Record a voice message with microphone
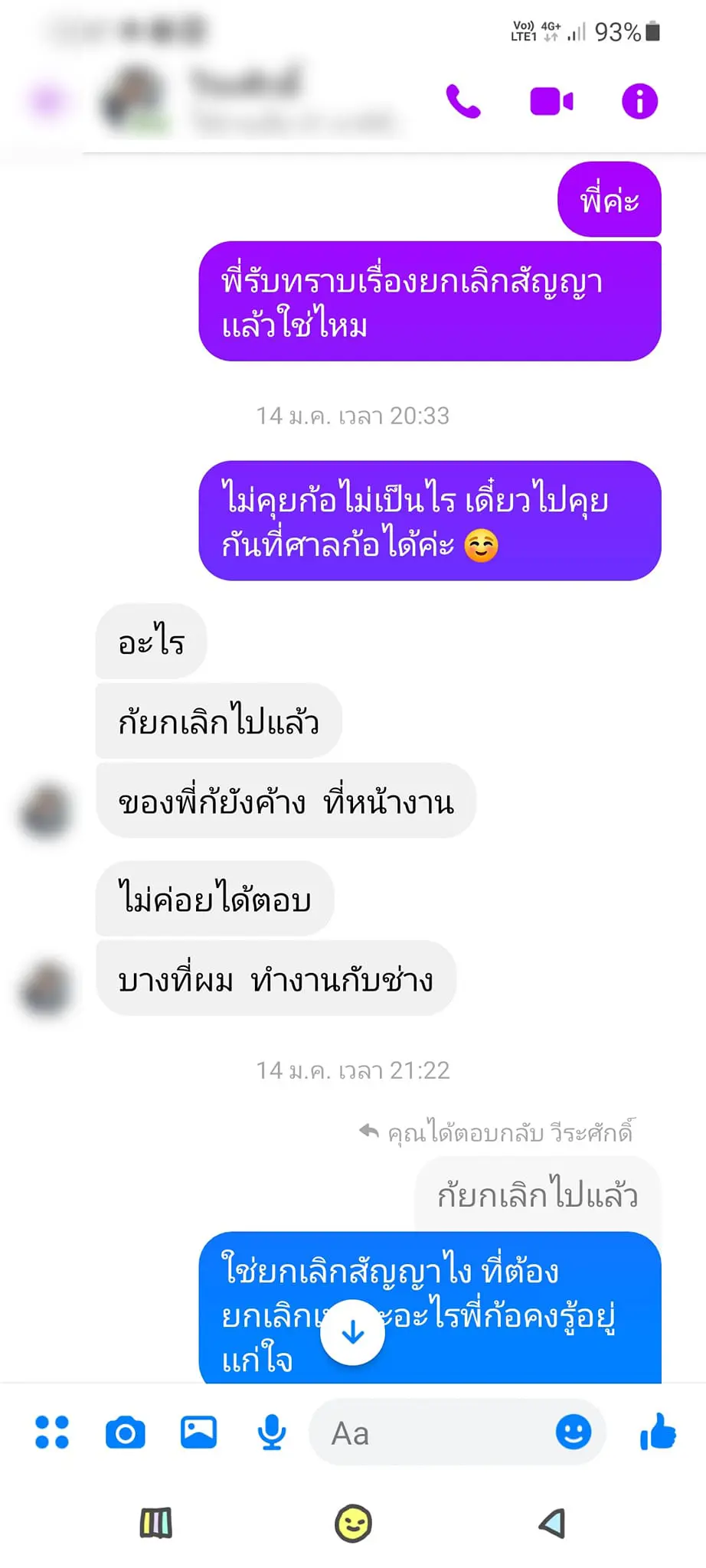The height and width of the screenshot is (1568, 706). point(271,1432)
